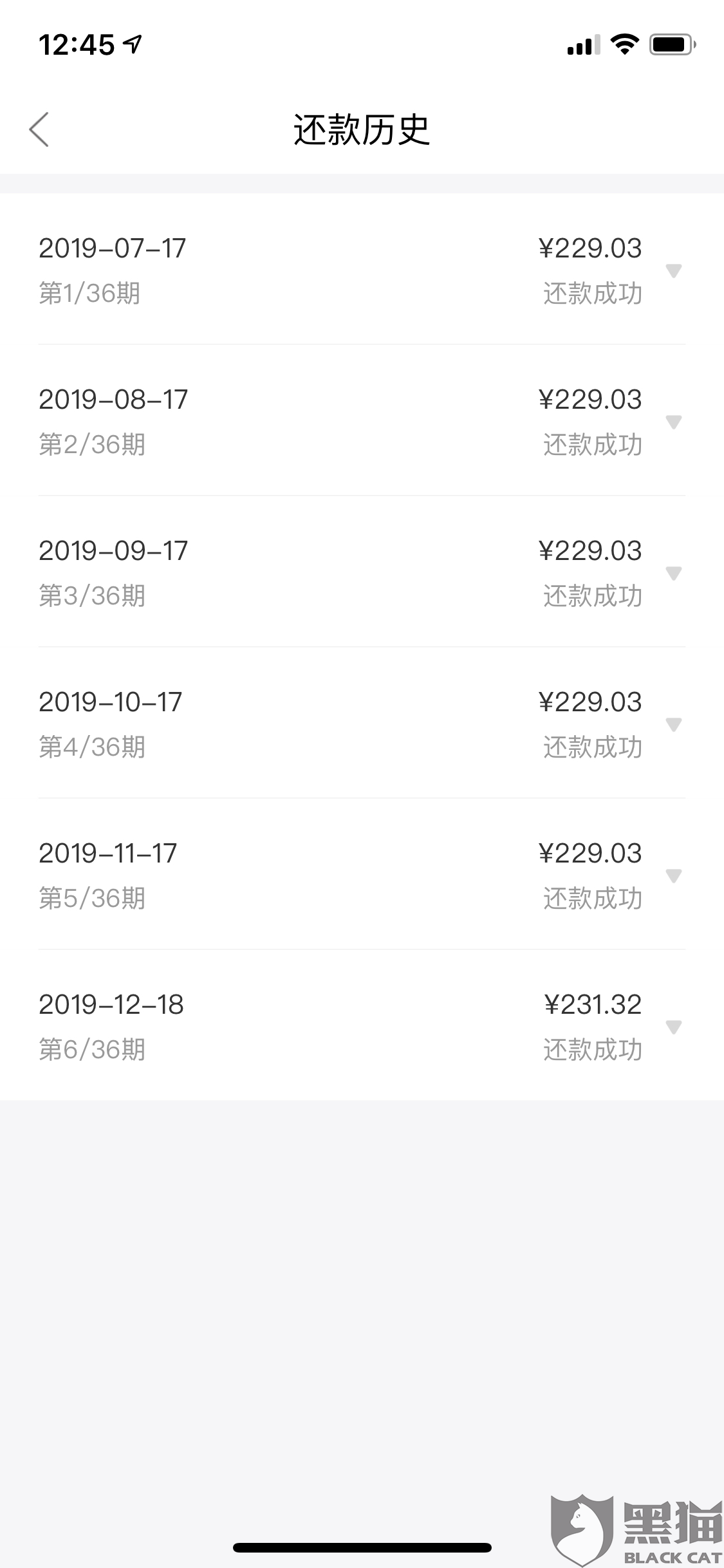The height and width of the screenshot is (1568, 724).
Task: Expand the 第4/36期 repayment record
Action: tap(673, 725)
